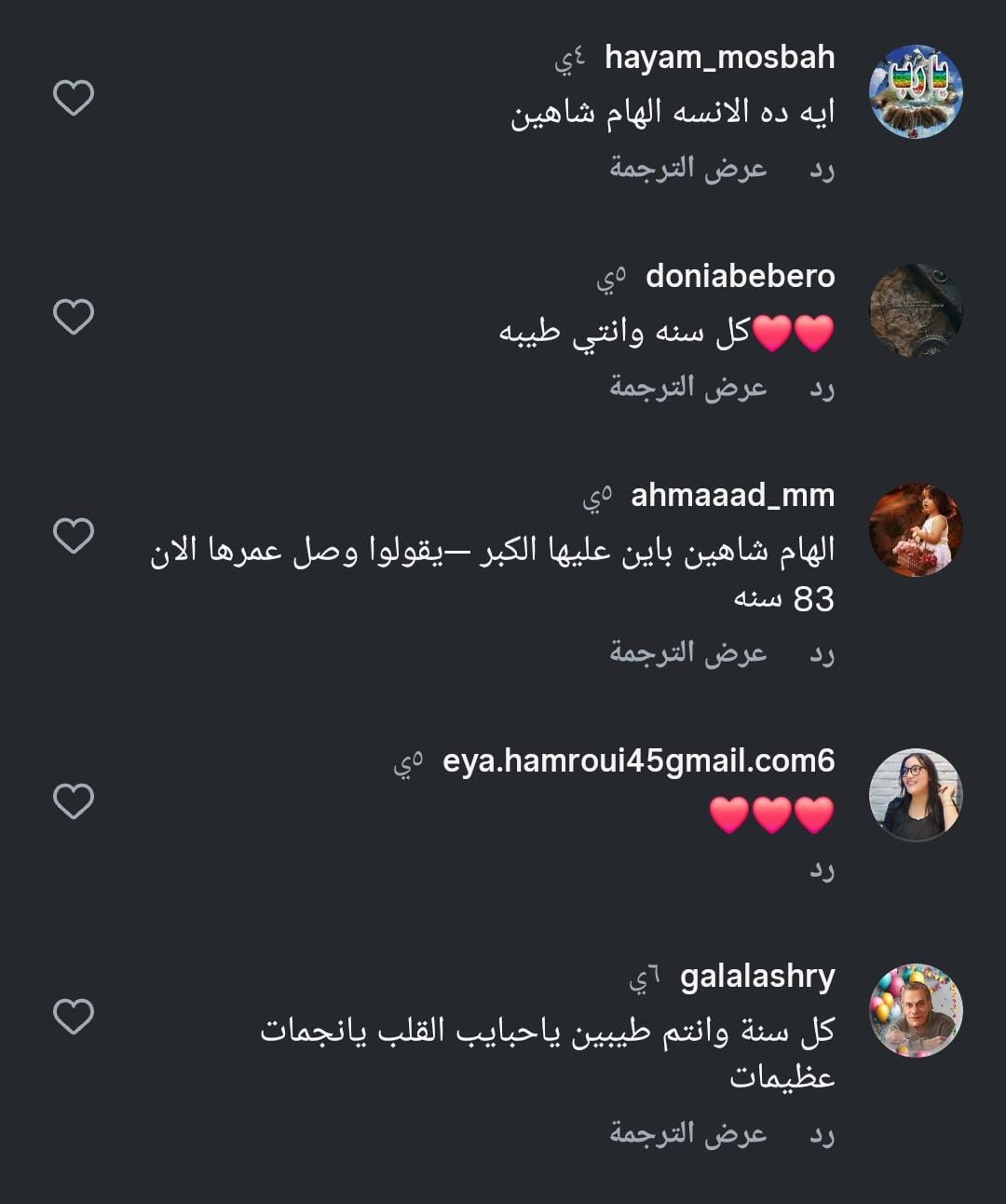Open hayam_mosbah's profile picture
This screenshot has height=1204, width=1006.
(916, 91)
